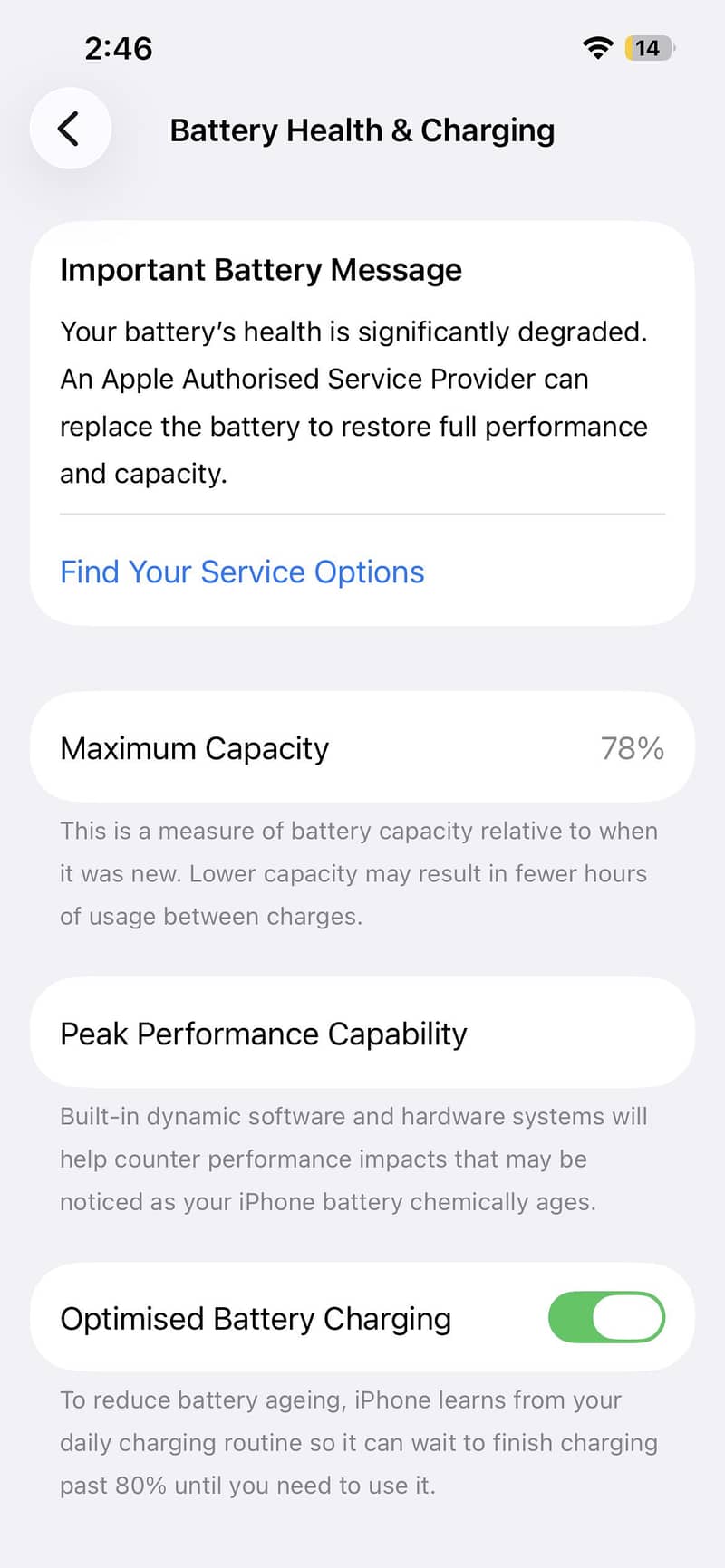Open the Find Your Service Options link
This screenshot has height=1568, width=725.
coord(242,572)
